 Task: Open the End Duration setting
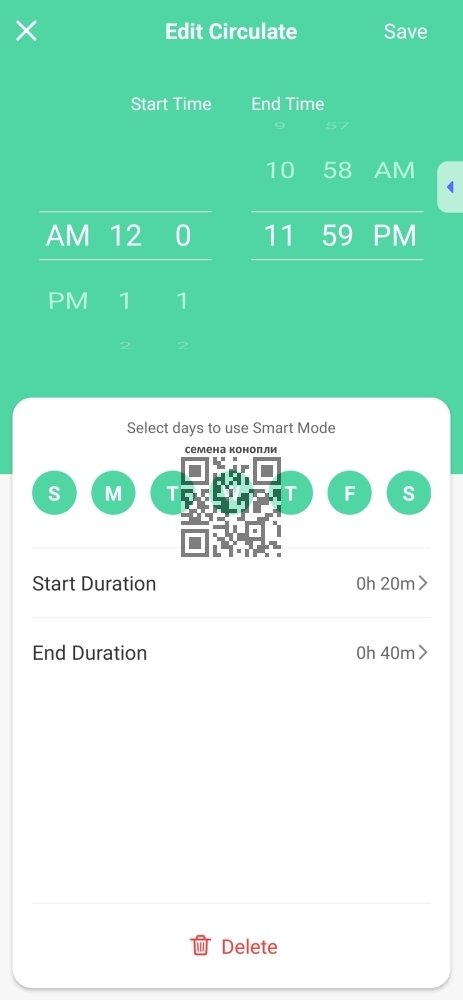coord(231,652)
